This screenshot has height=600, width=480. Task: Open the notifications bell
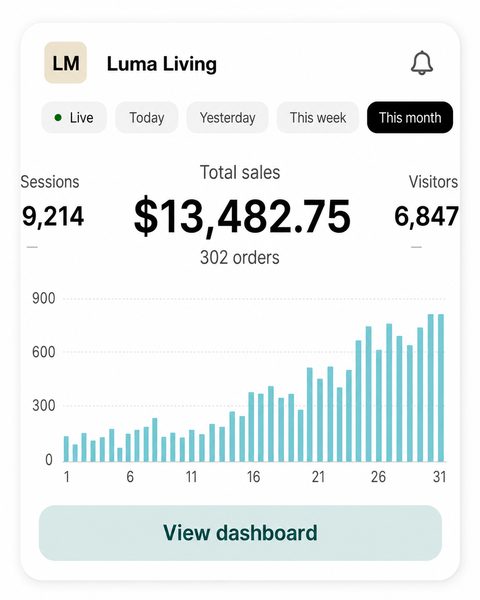click(421, 63)
